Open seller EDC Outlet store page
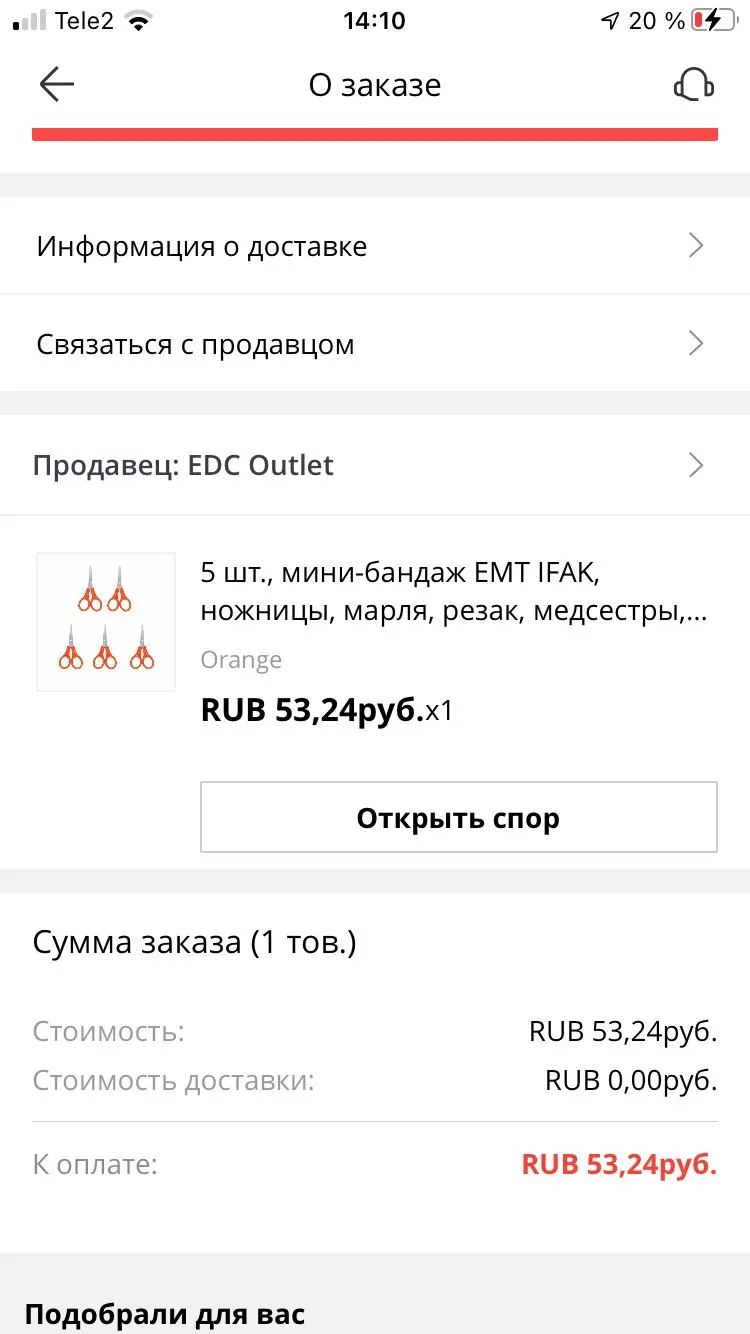 374,465
